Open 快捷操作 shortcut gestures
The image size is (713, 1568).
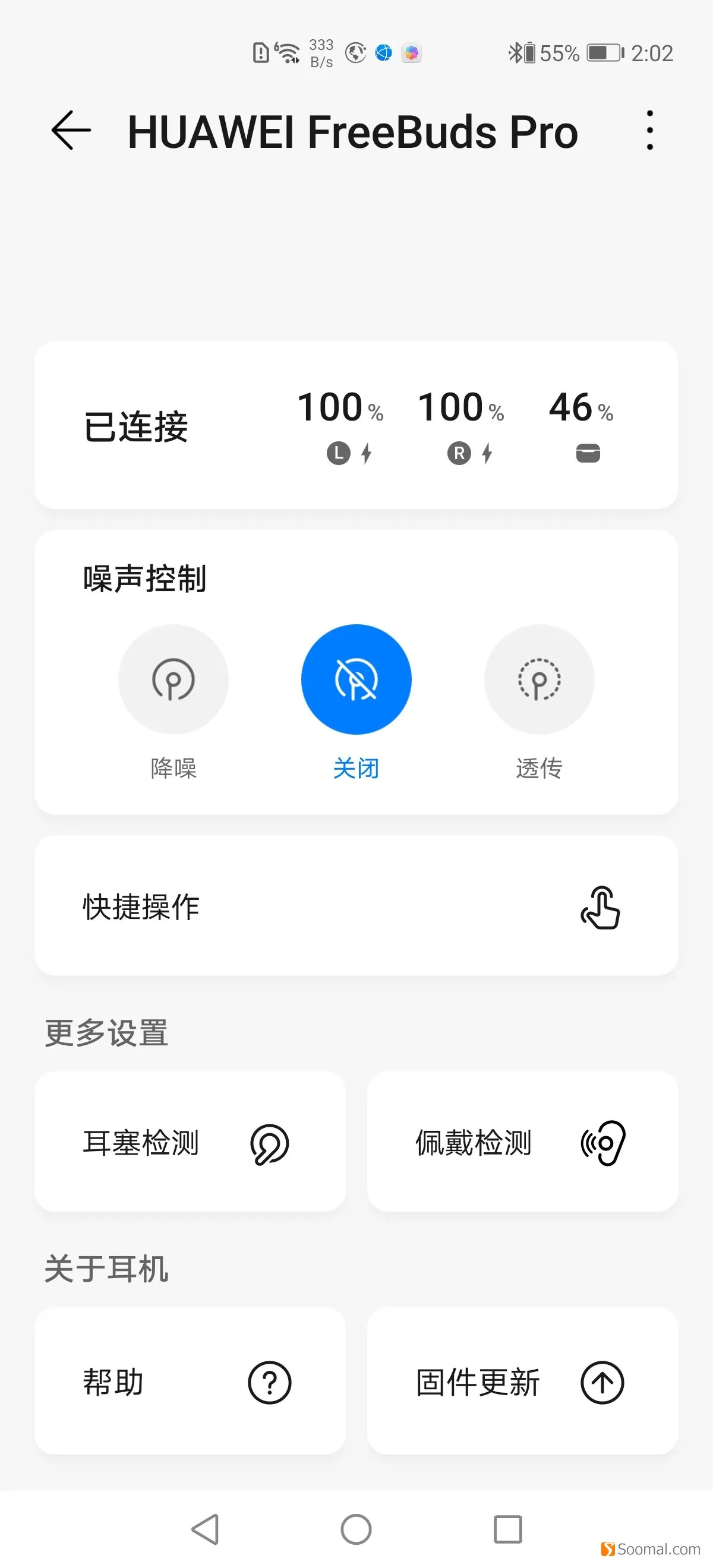click(356, 906)
